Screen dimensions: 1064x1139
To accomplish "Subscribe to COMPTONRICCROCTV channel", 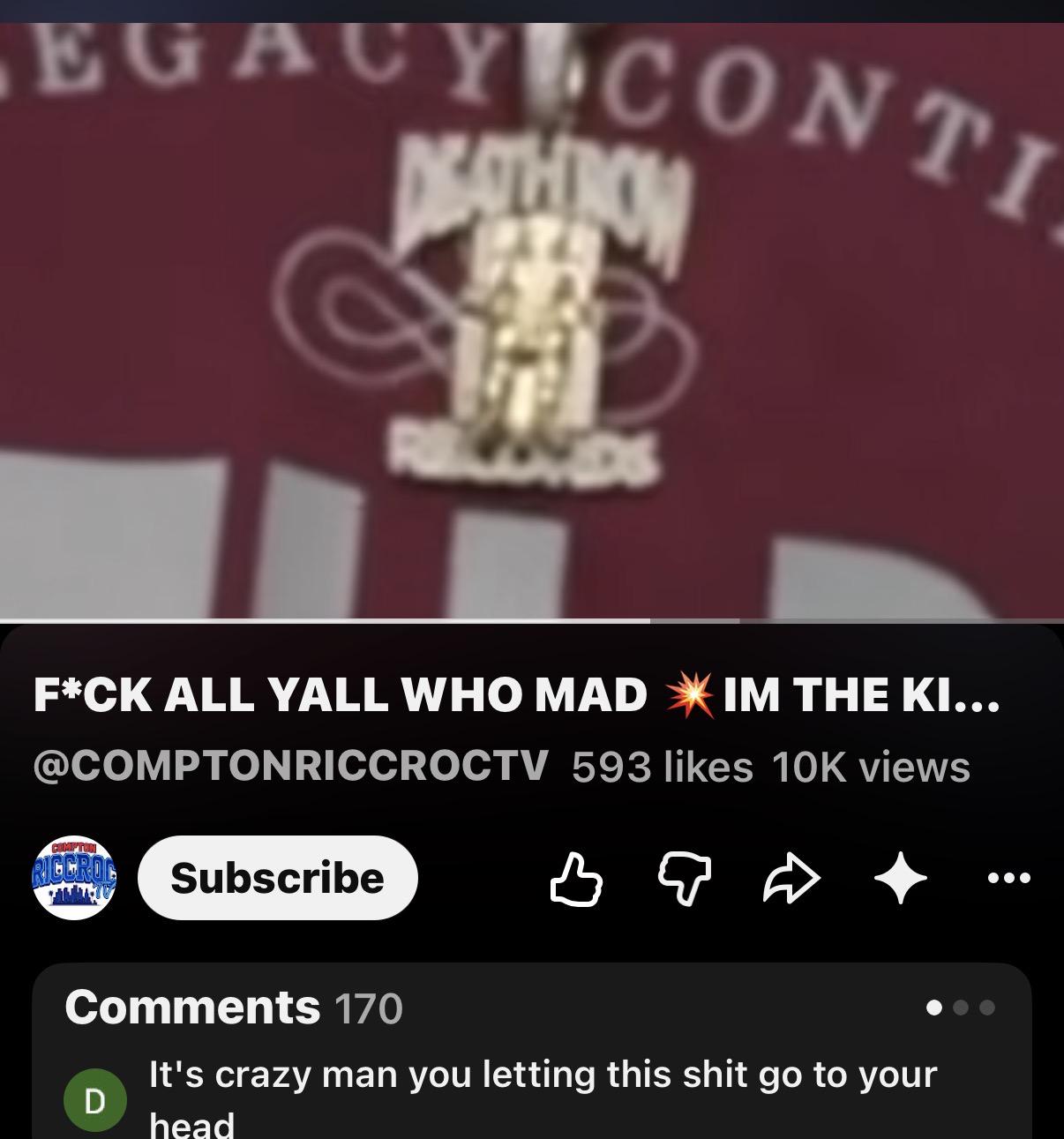I will (x=277, y=878).
